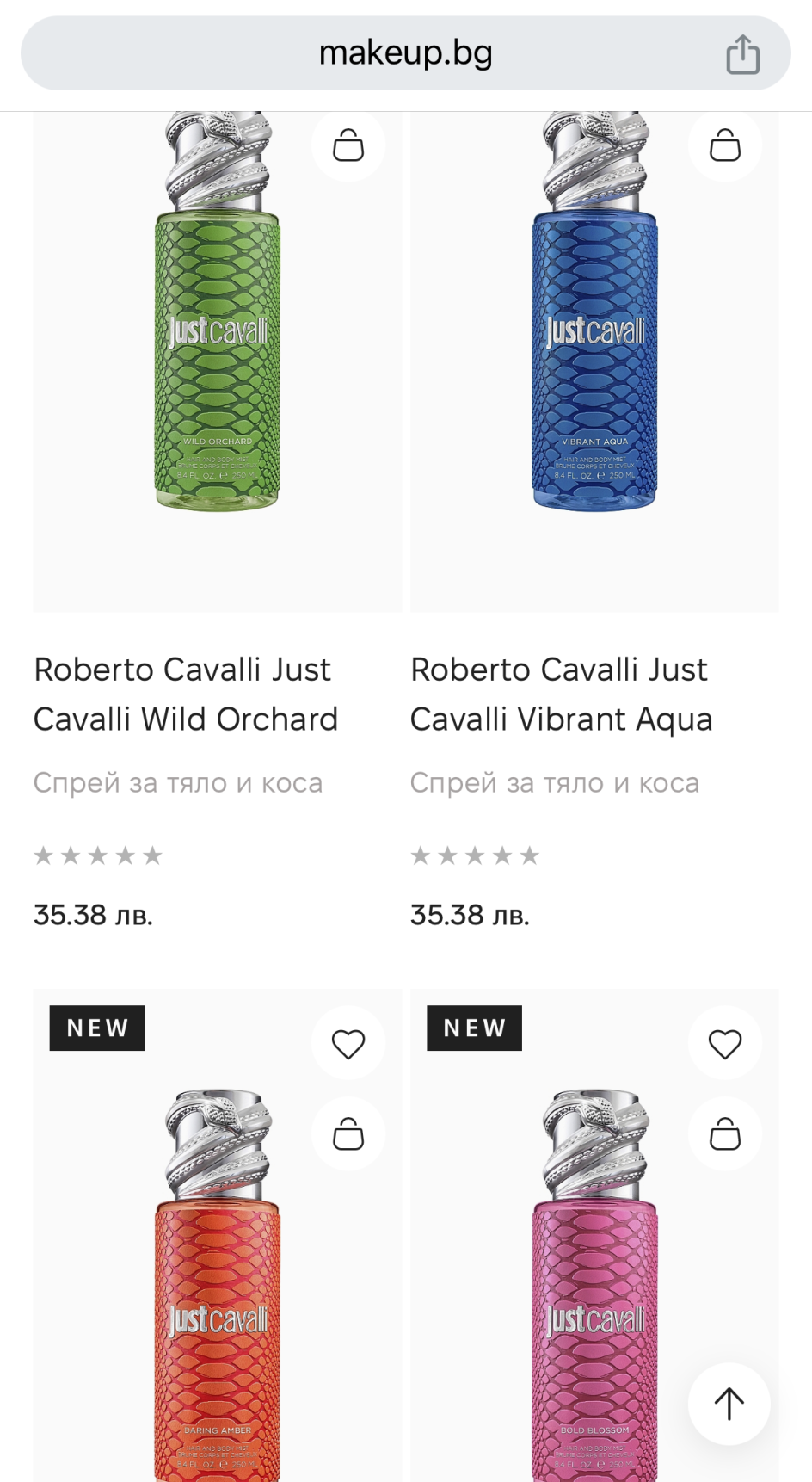
Task: Open the pink Bold Blossom product image
Action: point(594,1291)
